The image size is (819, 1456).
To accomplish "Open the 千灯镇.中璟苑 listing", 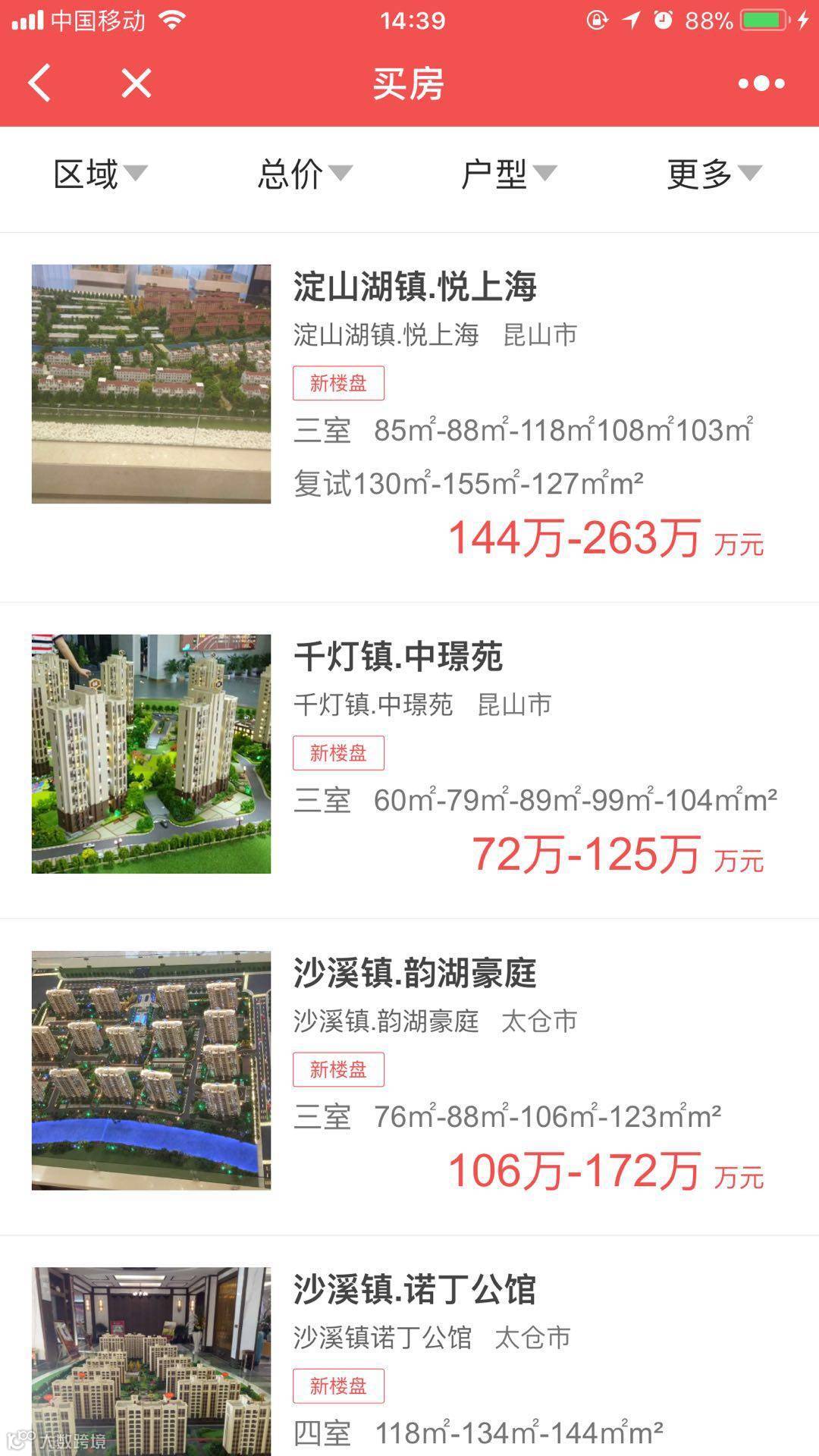I will (398, 657).
